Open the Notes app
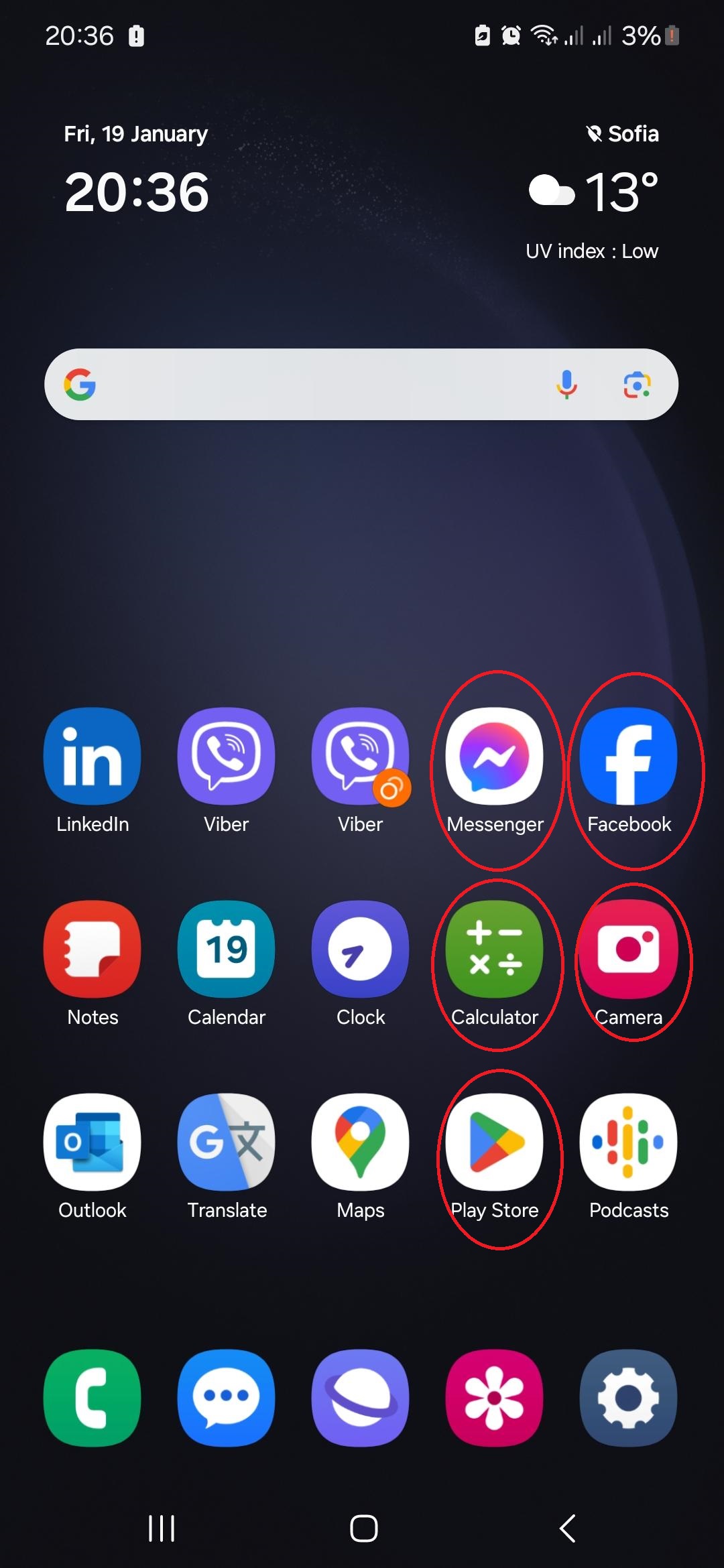This screenshot has width=724, height=1568. [x=92, y=949]
